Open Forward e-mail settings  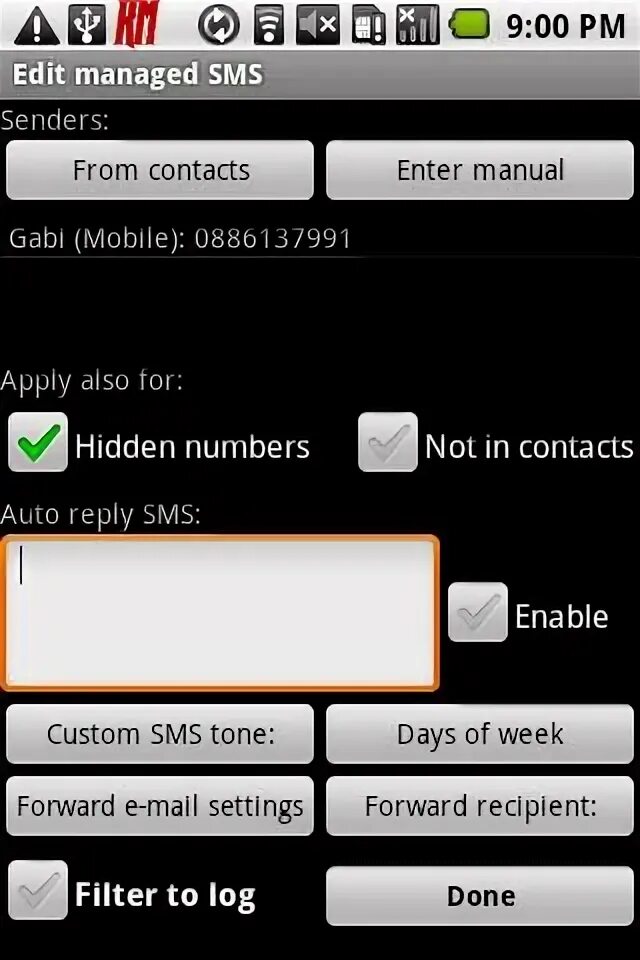[160, 806]
